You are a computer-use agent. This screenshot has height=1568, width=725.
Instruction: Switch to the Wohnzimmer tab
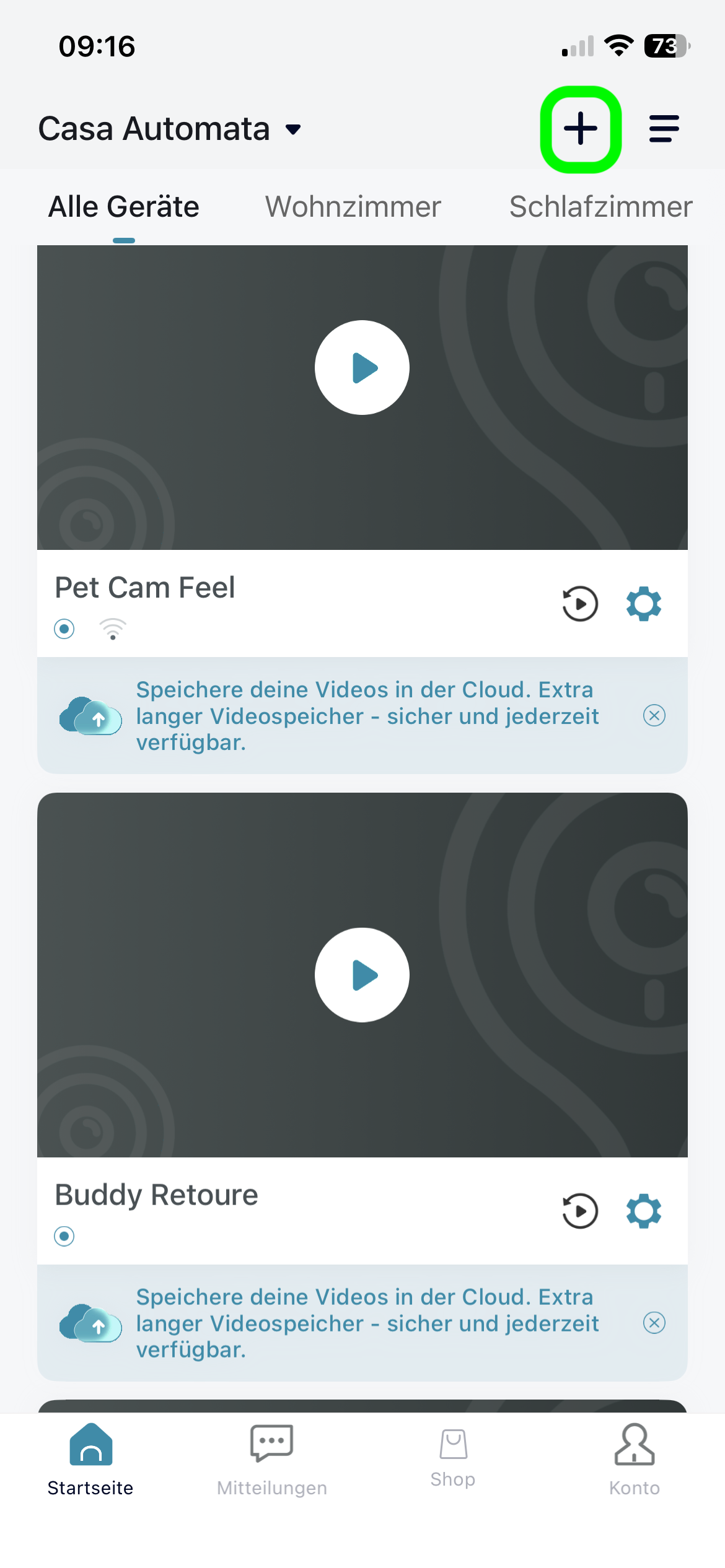coord(353,207)
